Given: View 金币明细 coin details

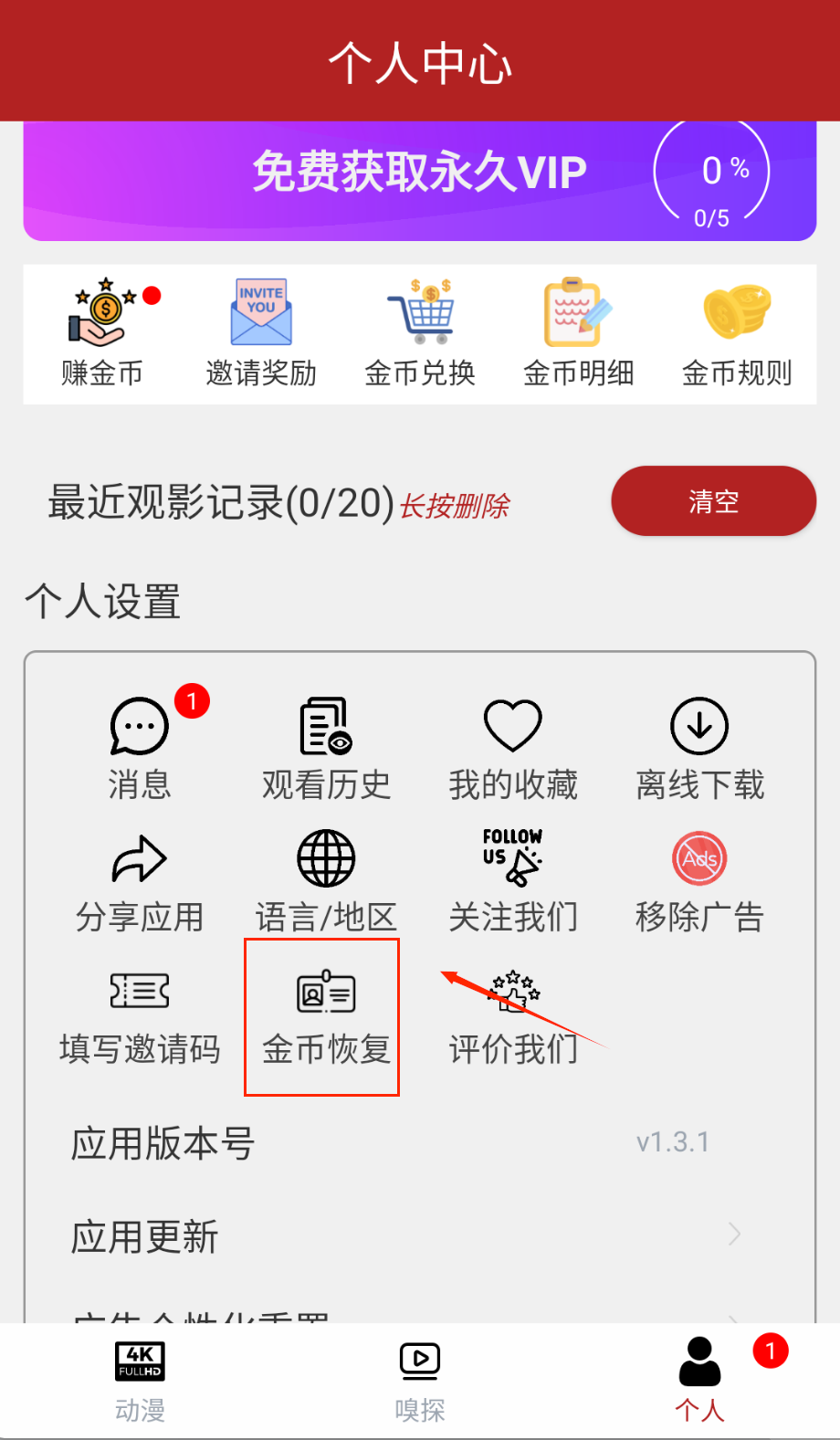Looking at the screenshot, I should click(579, 332).
